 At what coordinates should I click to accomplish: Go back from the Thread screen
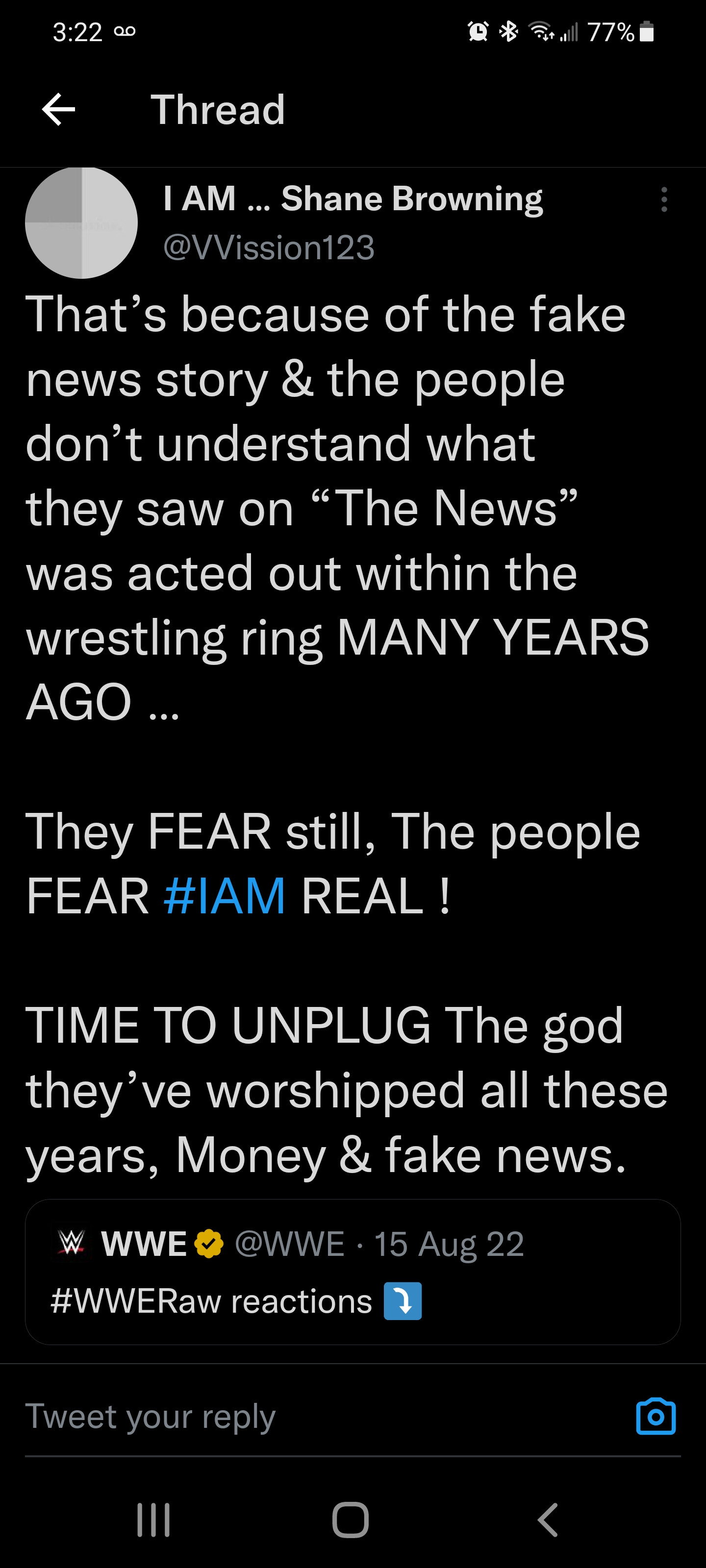click(x=58, y=110)
